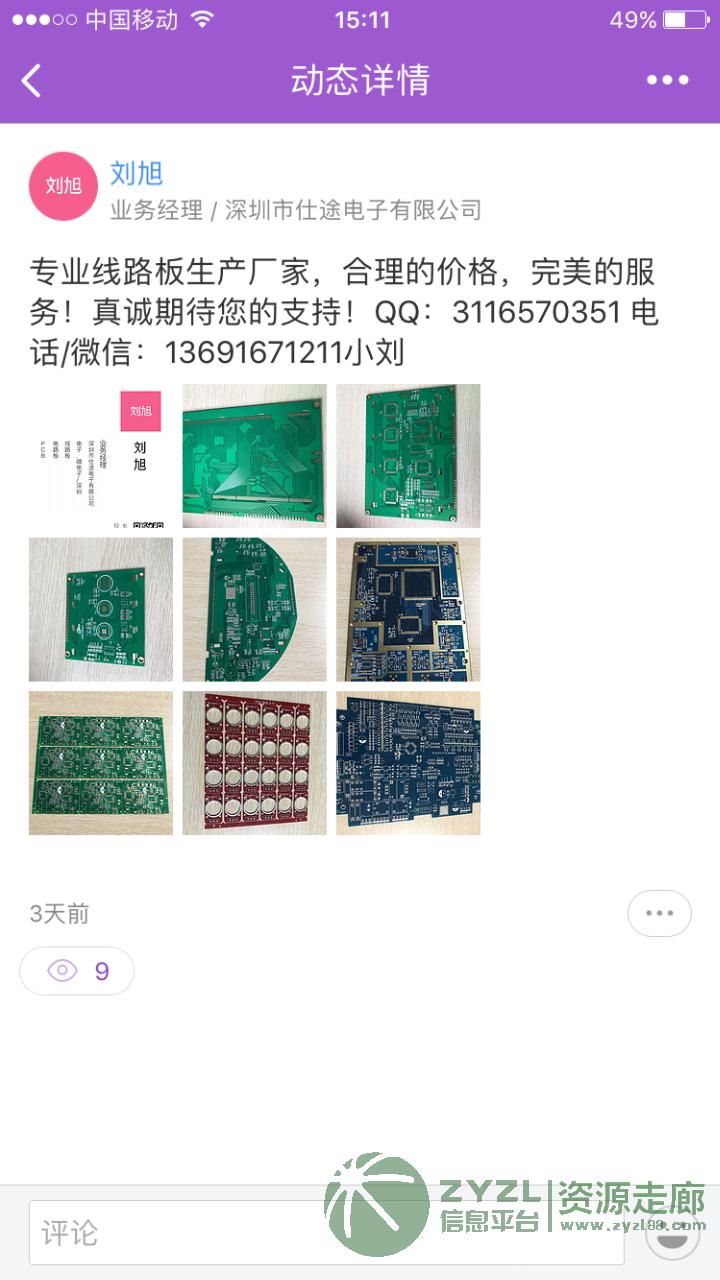720x1280 pixels.
Task: View the green board photo with triangular traces
Action: (254, 456)
